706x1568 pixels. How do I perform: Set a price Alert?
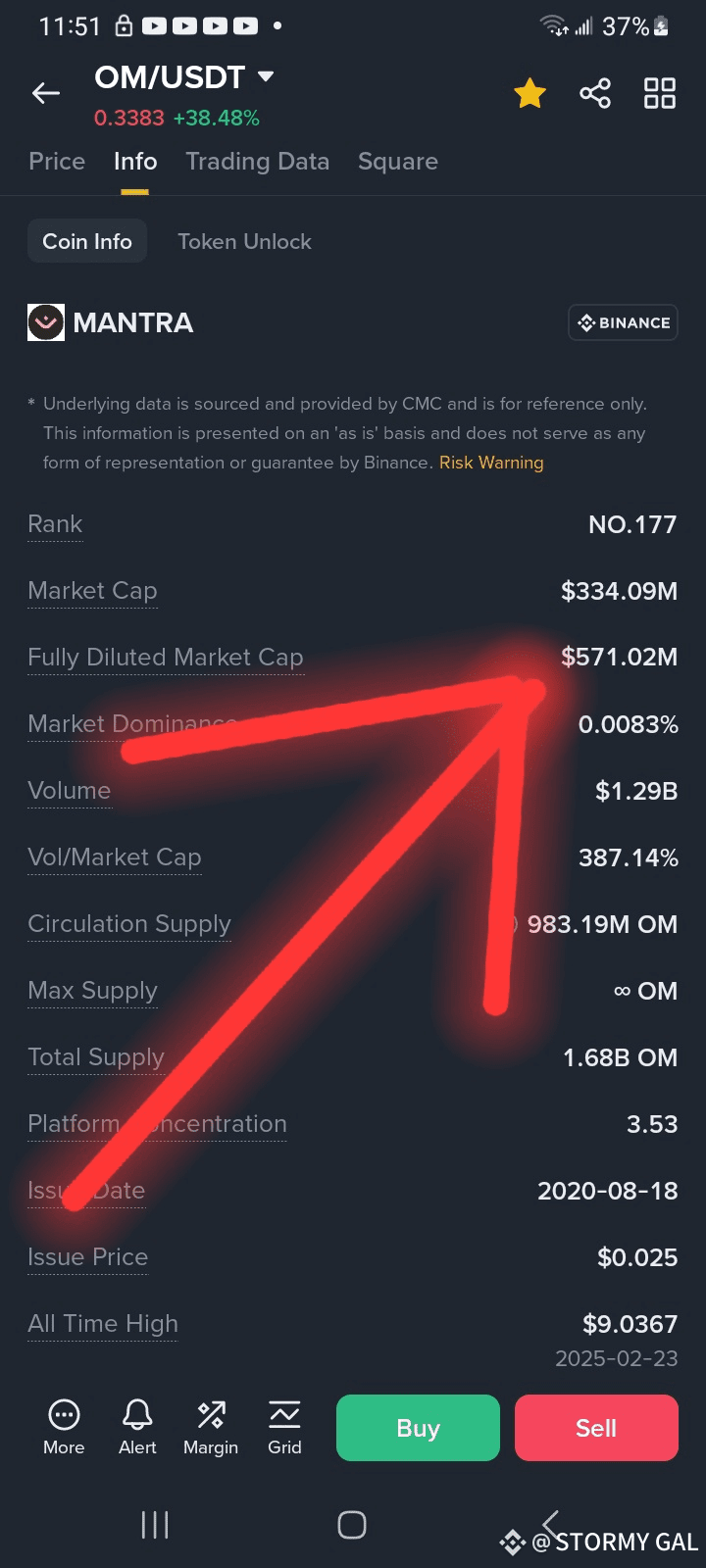(137, 1427)
